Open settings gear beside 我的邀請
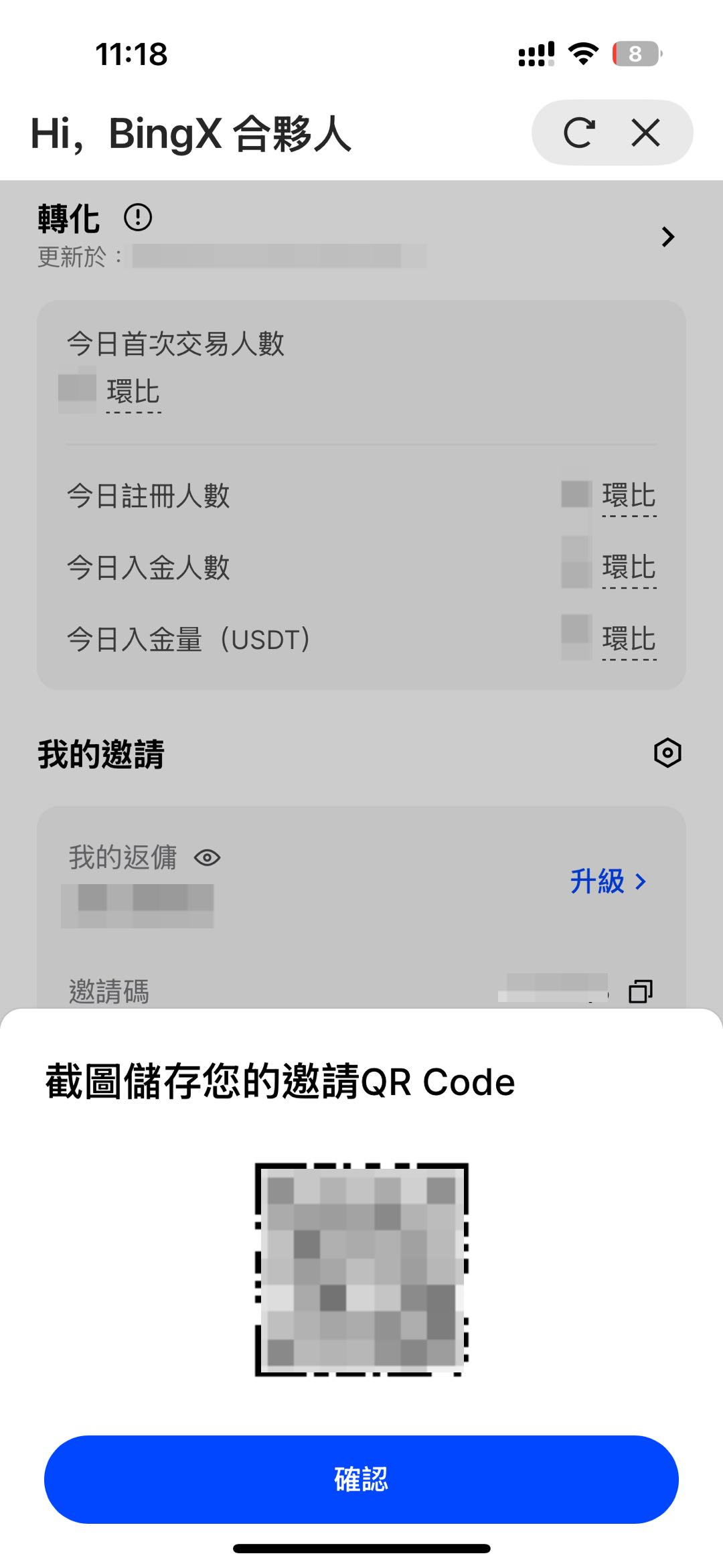 667,753
